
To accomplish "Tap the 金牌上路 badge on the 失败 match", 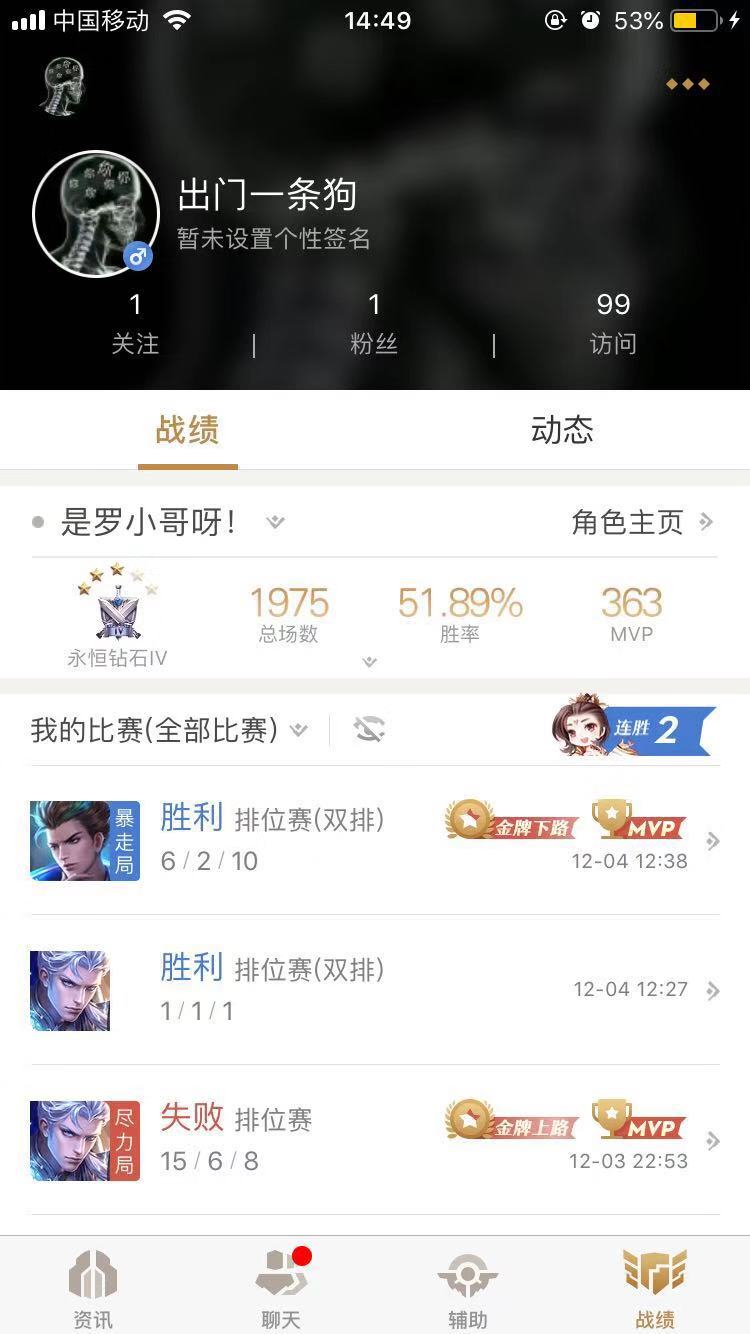I will click(x=513, y=1126).
